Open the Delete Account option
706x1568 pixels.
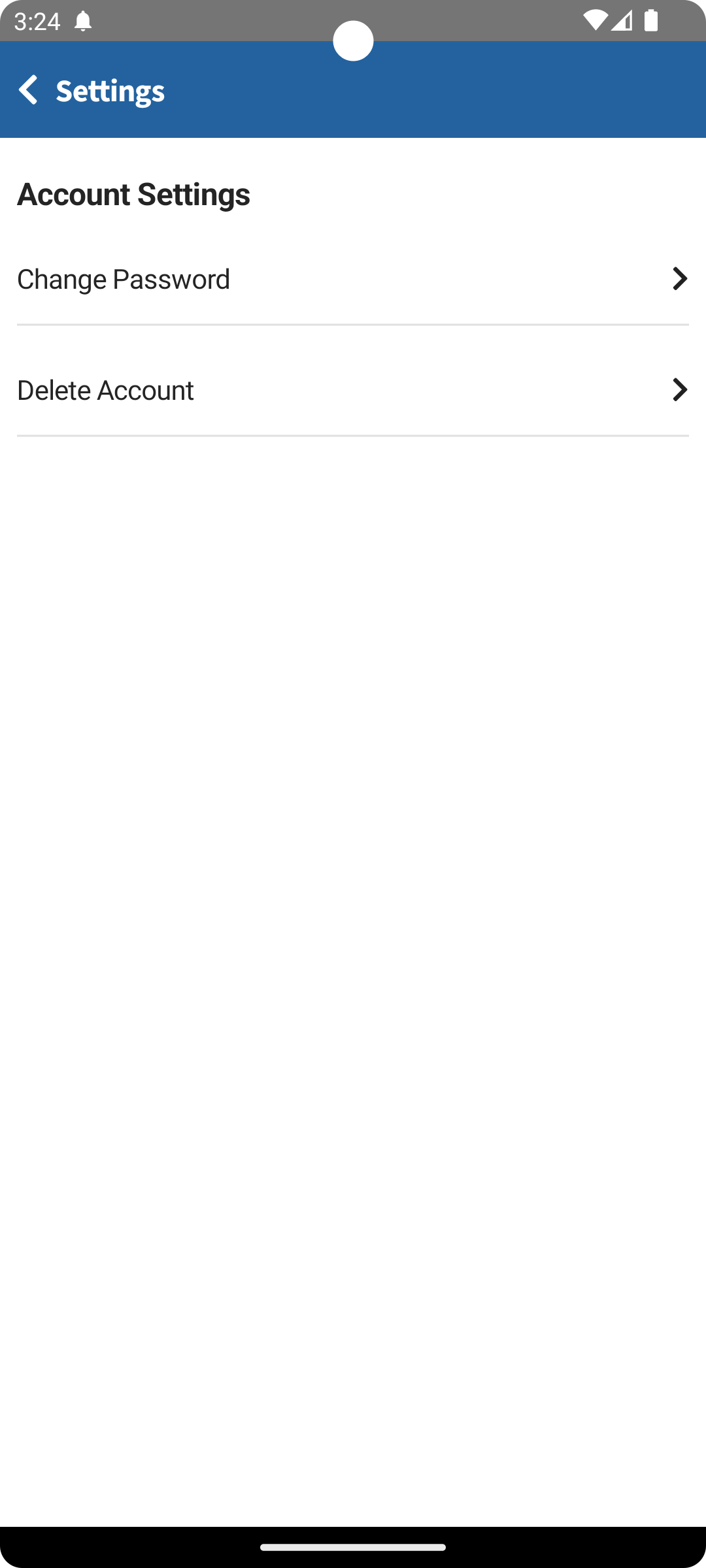pos(353,390)
